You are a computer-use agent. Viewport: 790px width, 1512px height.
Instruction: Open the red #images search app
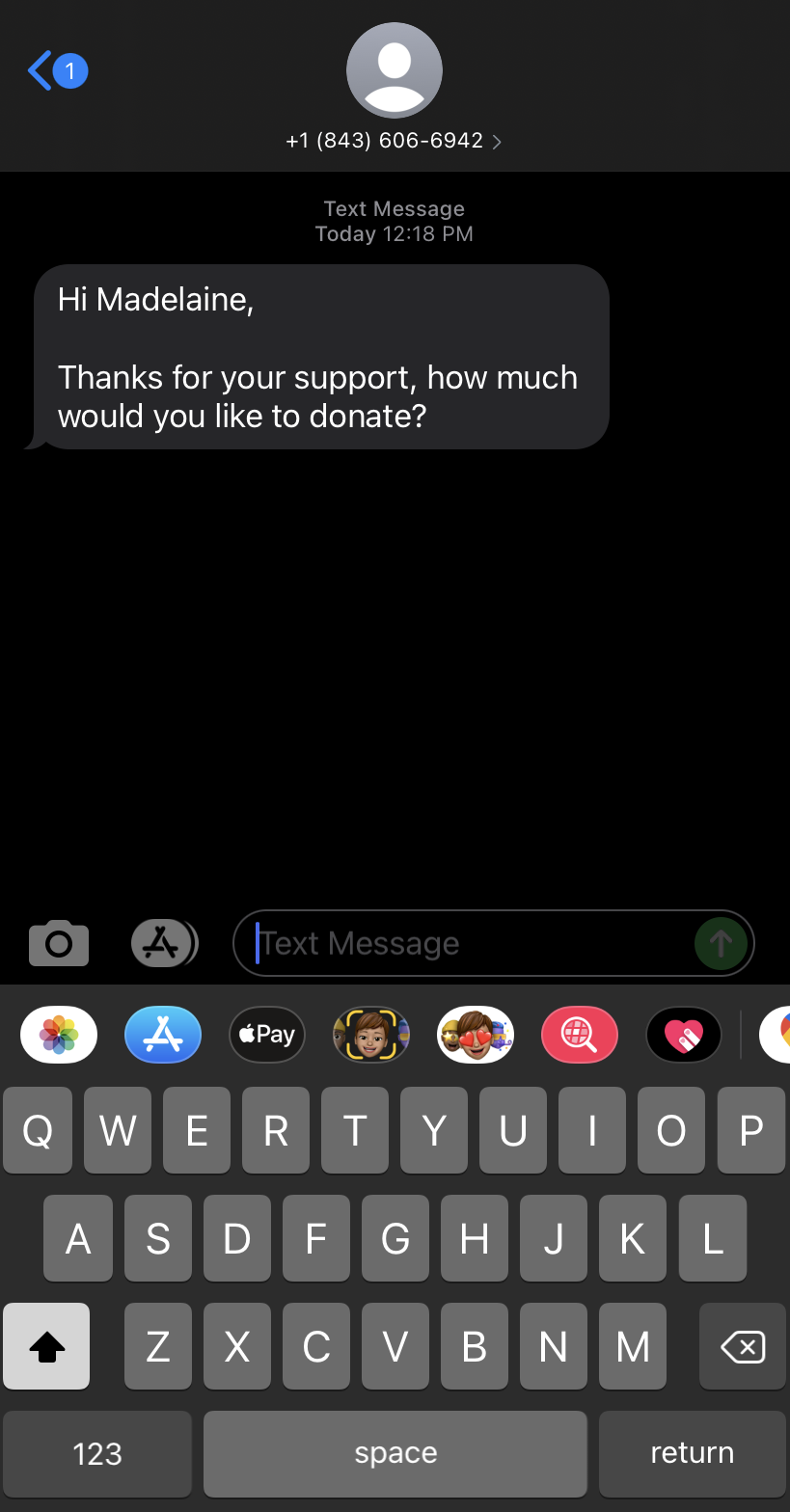[580, 1035]
